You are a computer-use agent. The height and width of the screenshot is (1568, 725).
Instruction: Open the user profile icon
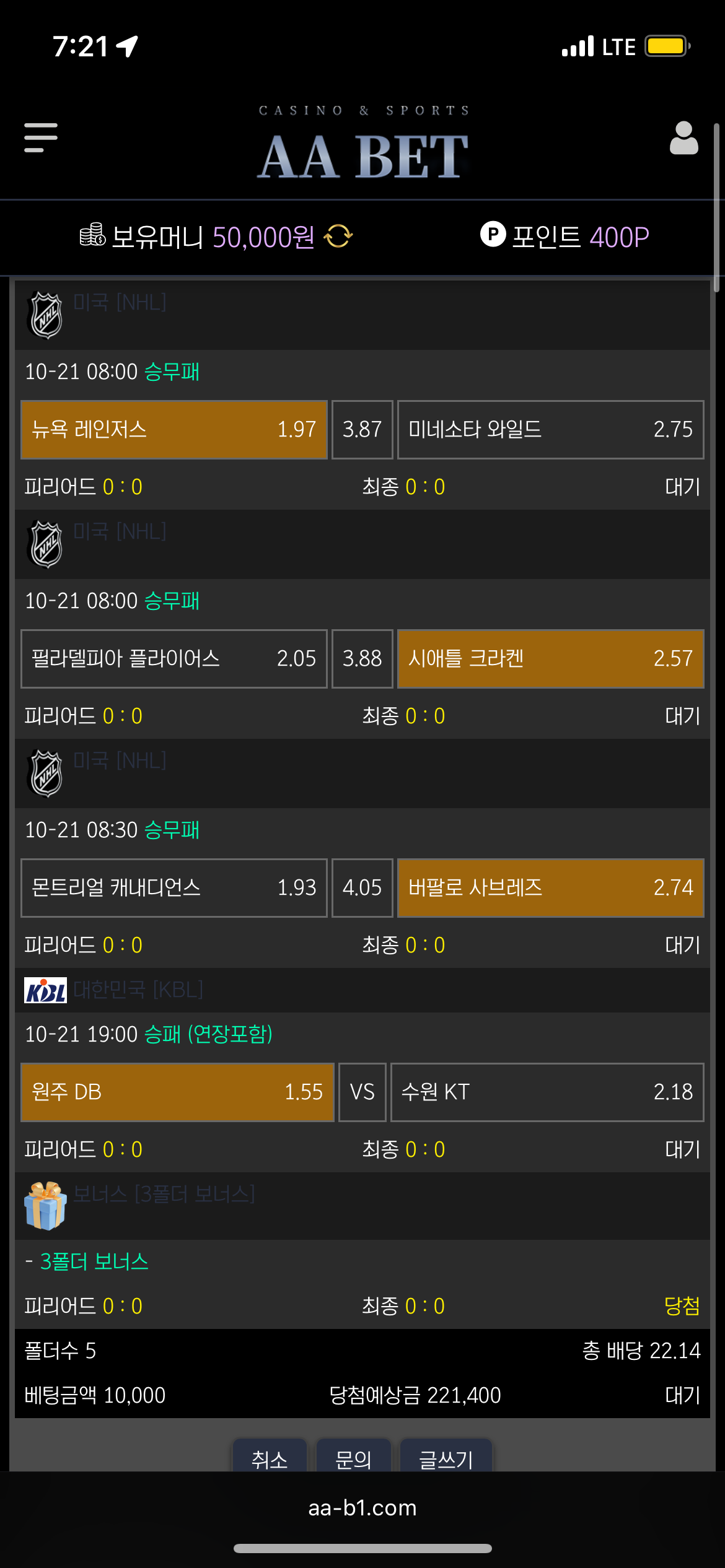coord(683,137)
